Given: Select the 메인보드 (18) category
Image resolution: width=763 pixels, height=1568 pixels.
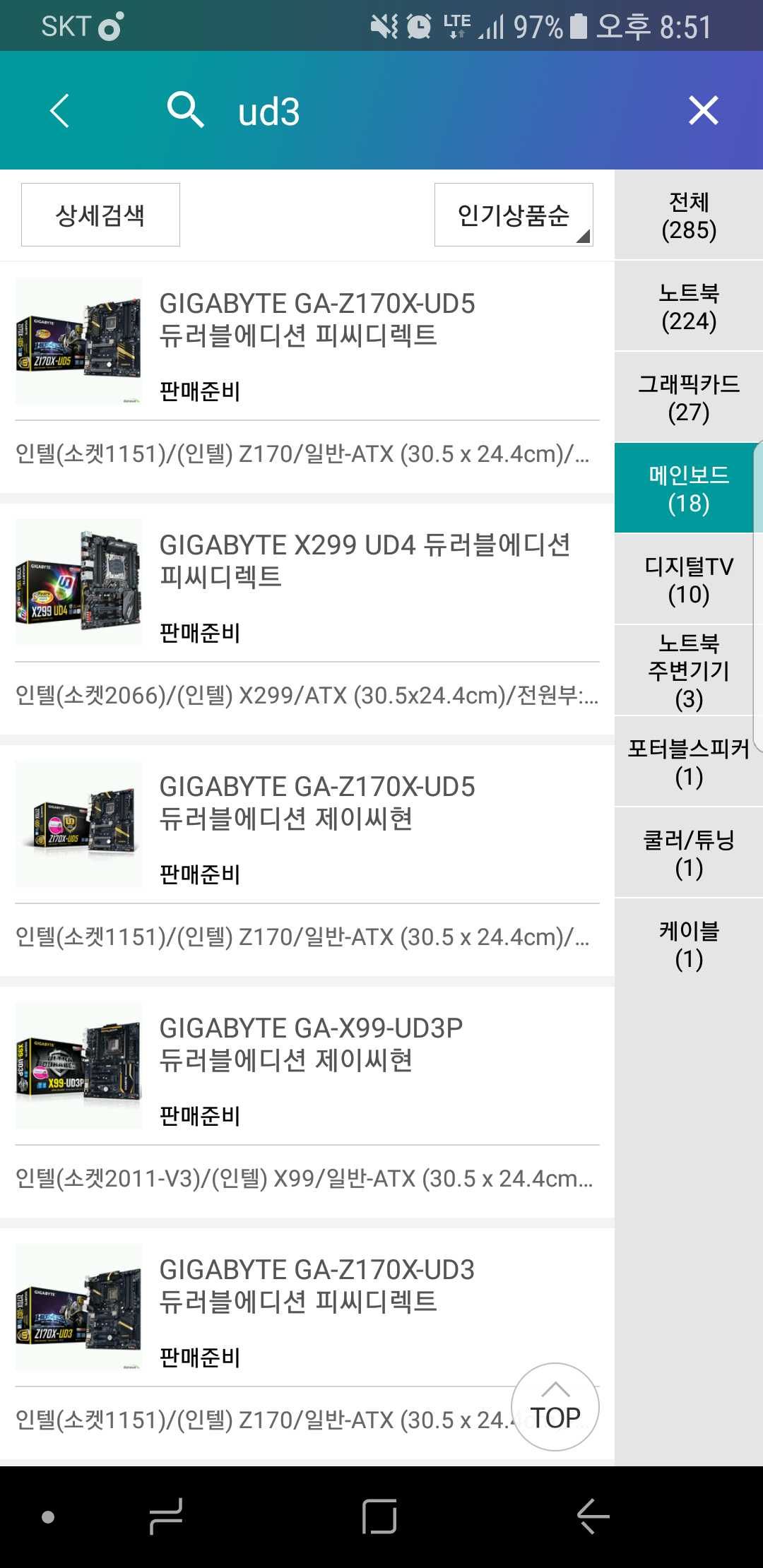Looking at the screenshot, I should click(689, 489).
